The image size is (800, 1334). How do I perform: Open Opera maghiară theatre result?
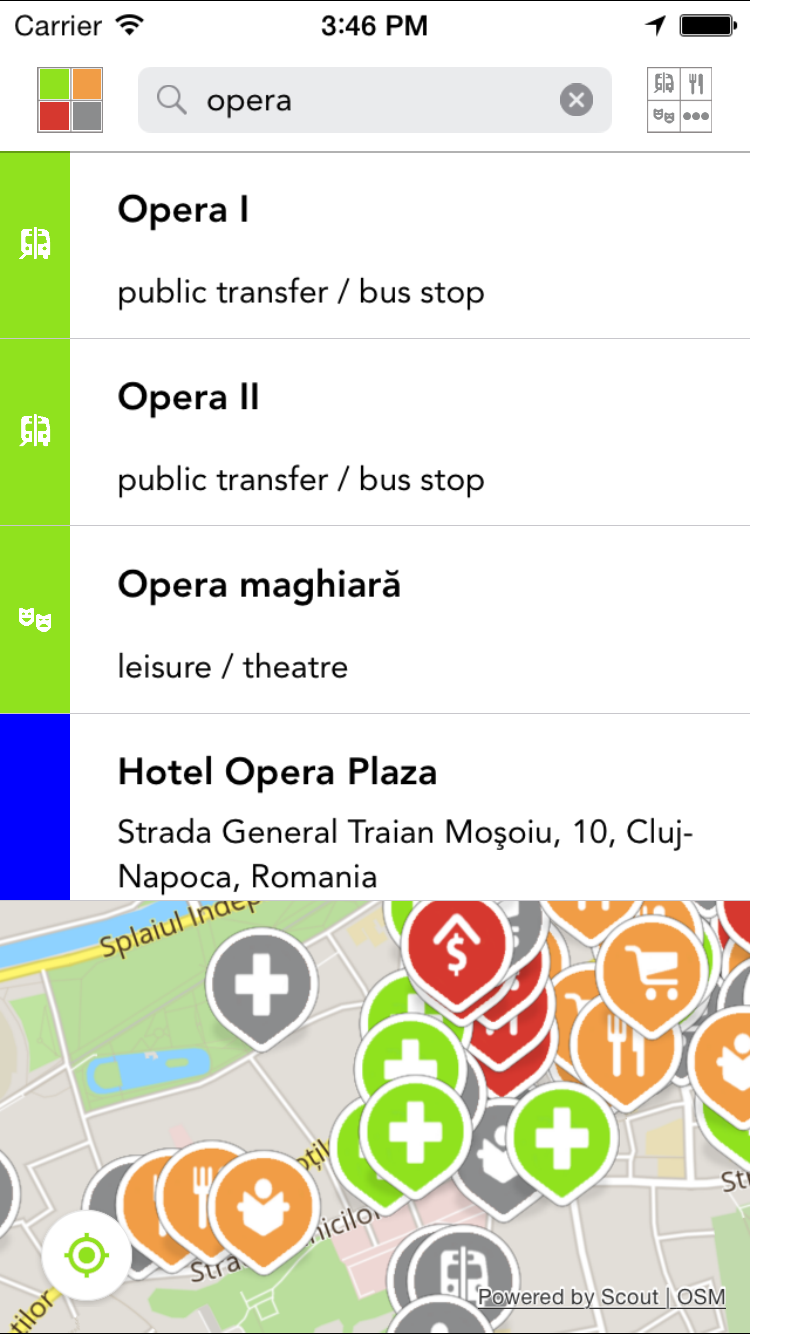coord(400,620)
